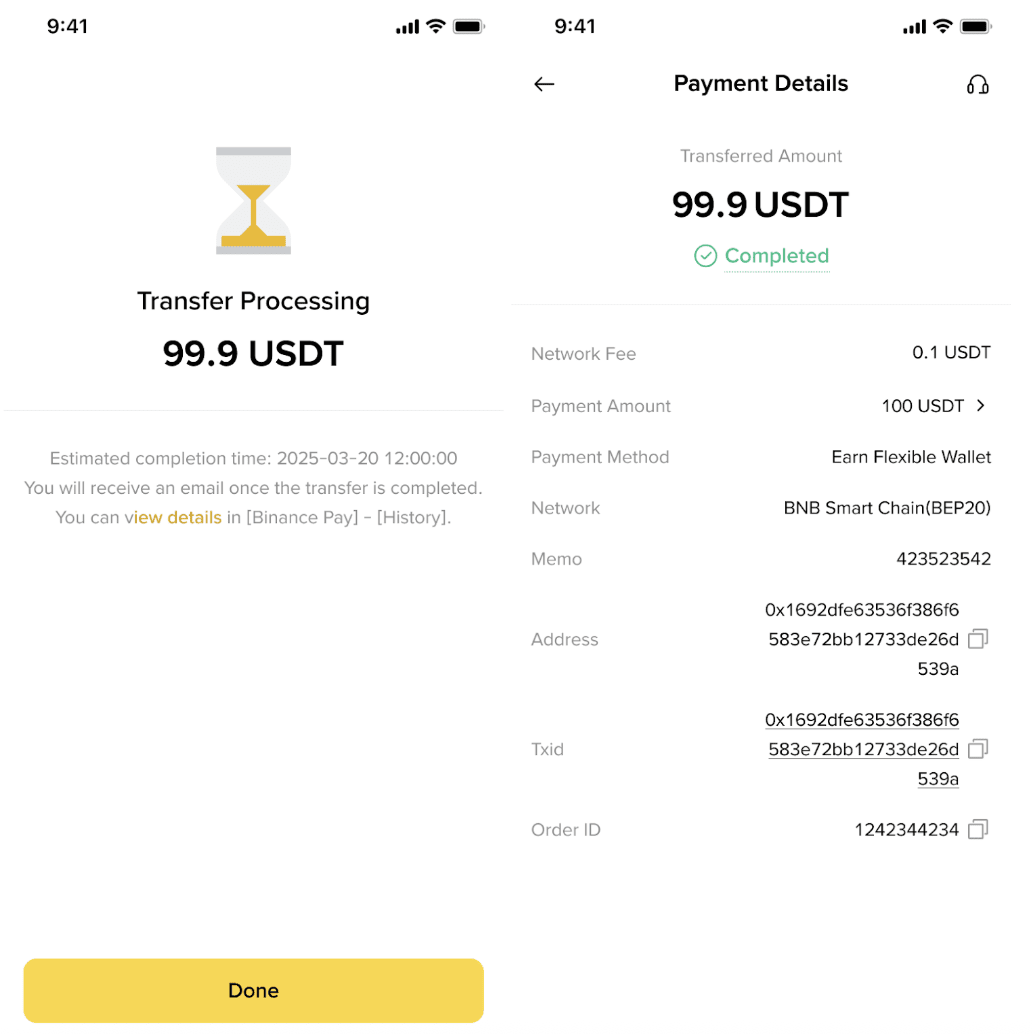Viewport: 1032px width, 1034px height.
Task: Copy the Txid value
Action: point(978,748)
